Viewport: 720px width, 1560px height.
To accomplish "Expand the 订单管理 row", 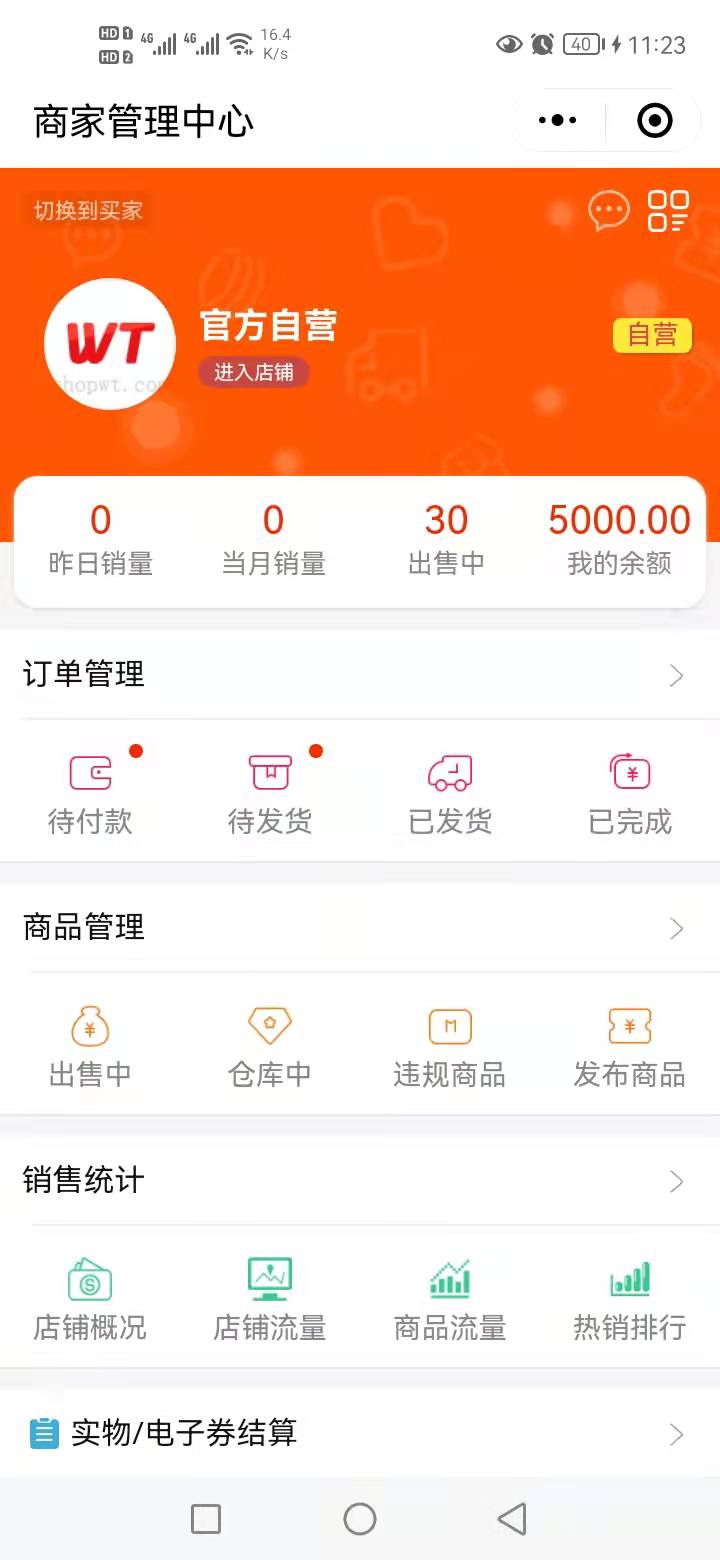I will click(360, 676).
